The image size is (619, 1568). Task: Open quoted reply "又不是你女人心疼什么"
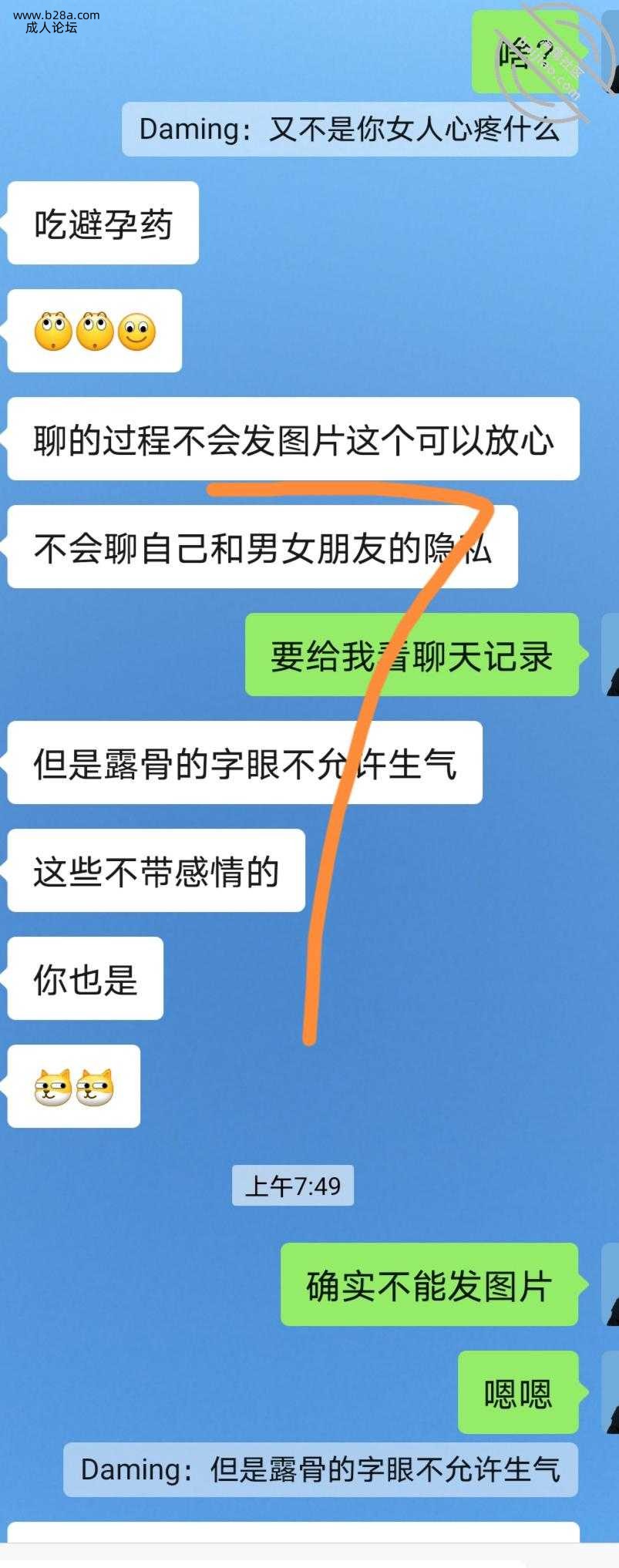coord(349,130)
